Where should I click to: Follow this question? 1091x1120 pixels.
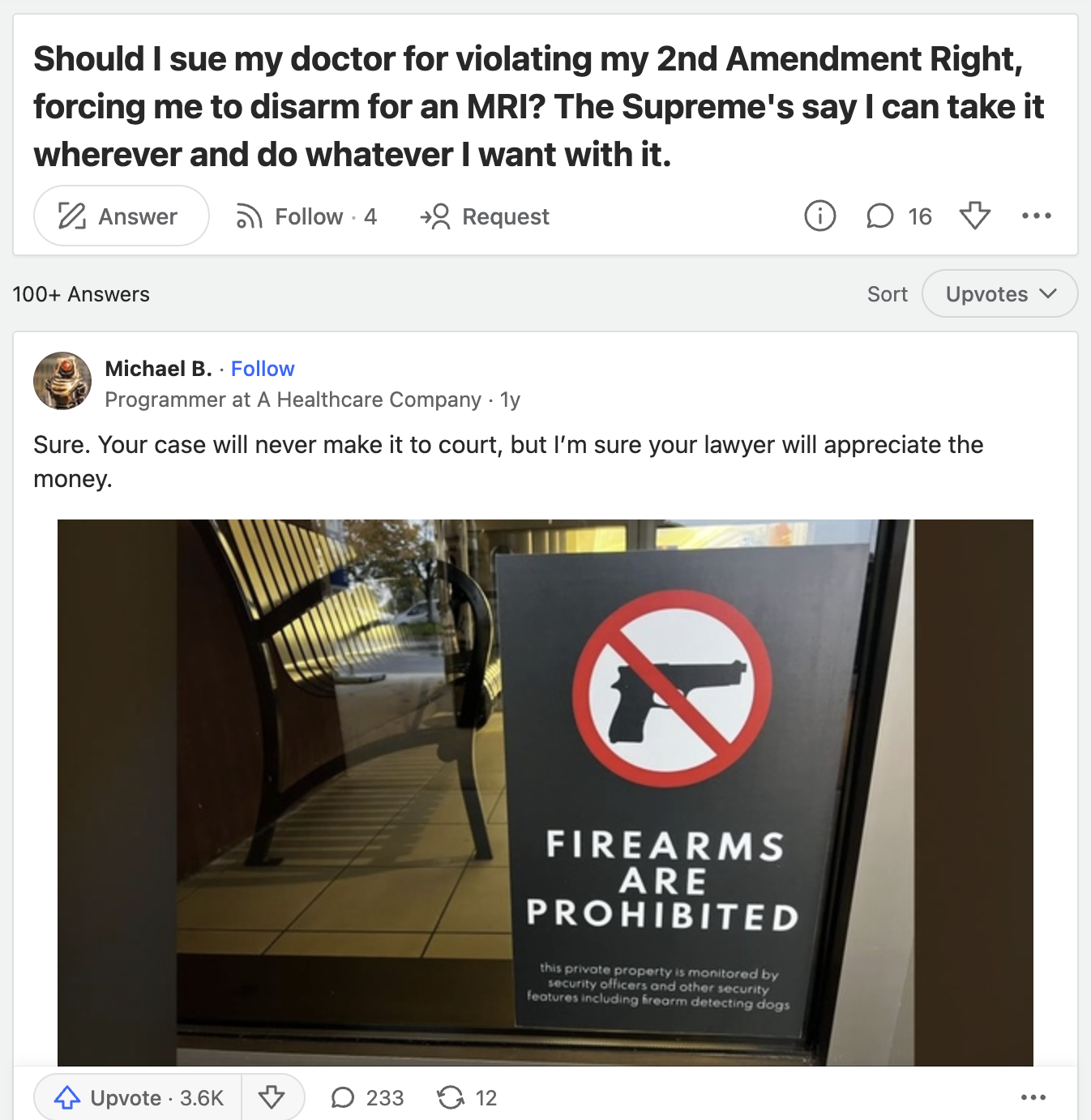pyautogui.click(x=306, y=216)
